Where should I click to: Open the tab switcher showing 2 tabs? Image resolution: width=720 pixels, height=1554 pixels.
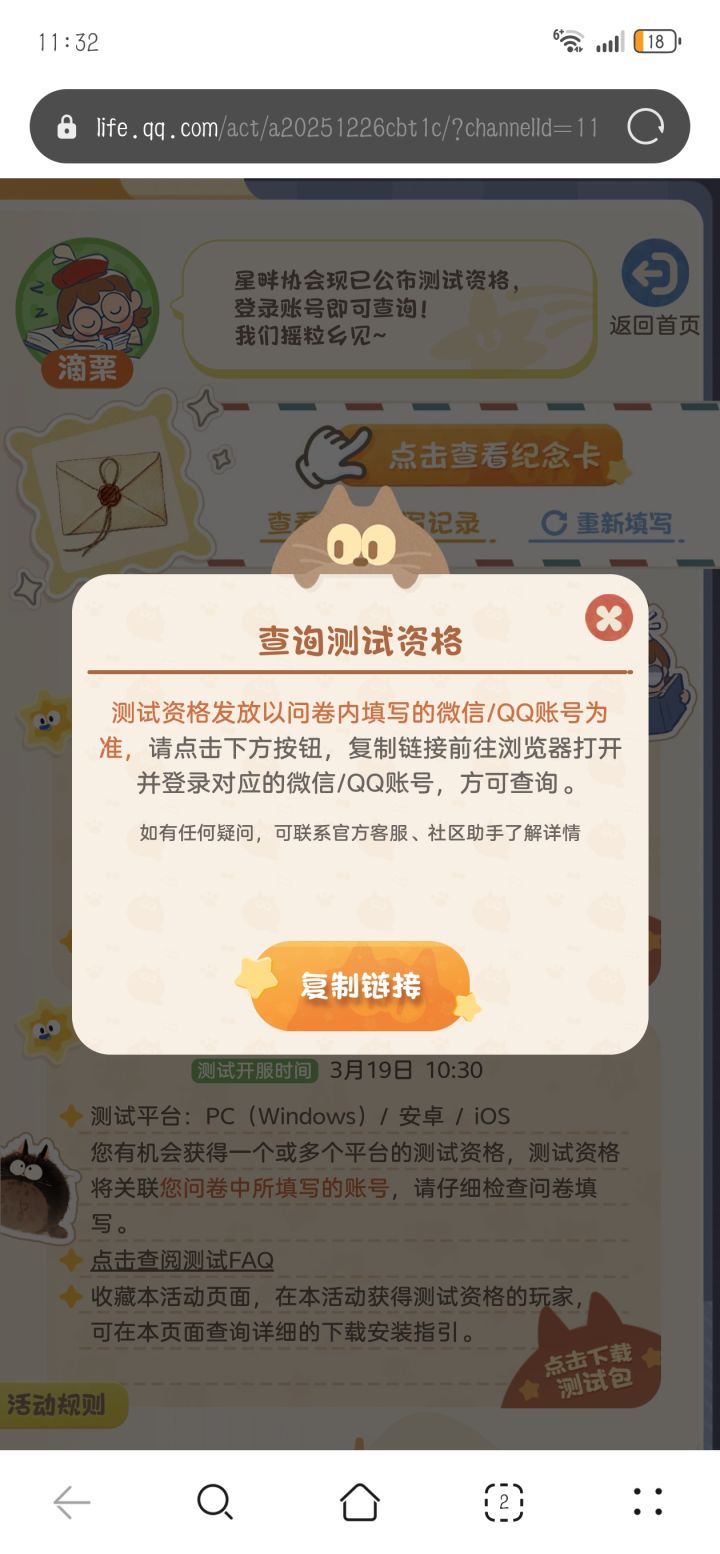click(x=504, y=1500)
